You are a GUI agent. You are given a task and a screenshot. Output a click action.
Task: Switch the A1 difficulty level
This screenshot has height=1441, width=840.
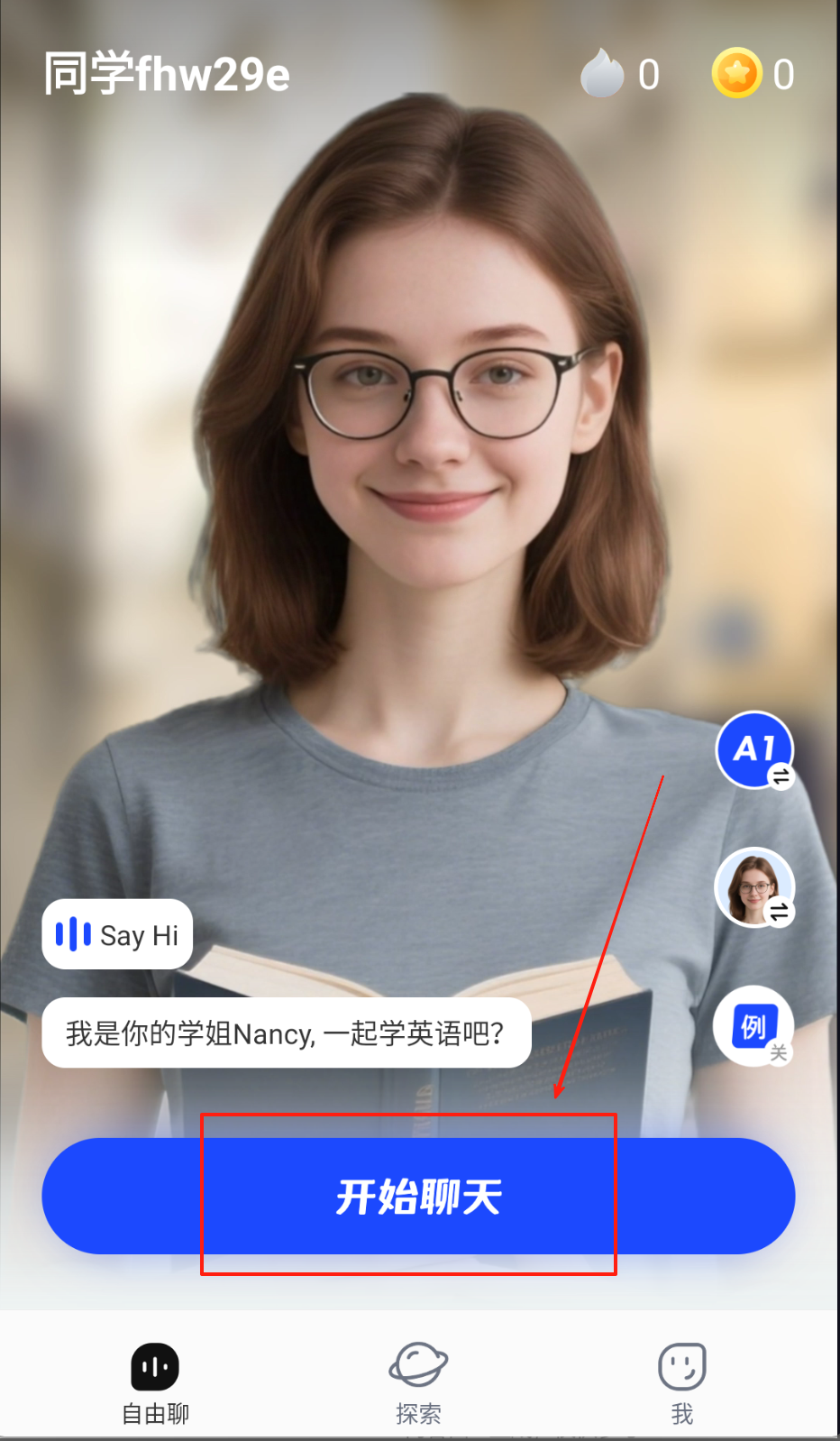(x=754, y=749)
